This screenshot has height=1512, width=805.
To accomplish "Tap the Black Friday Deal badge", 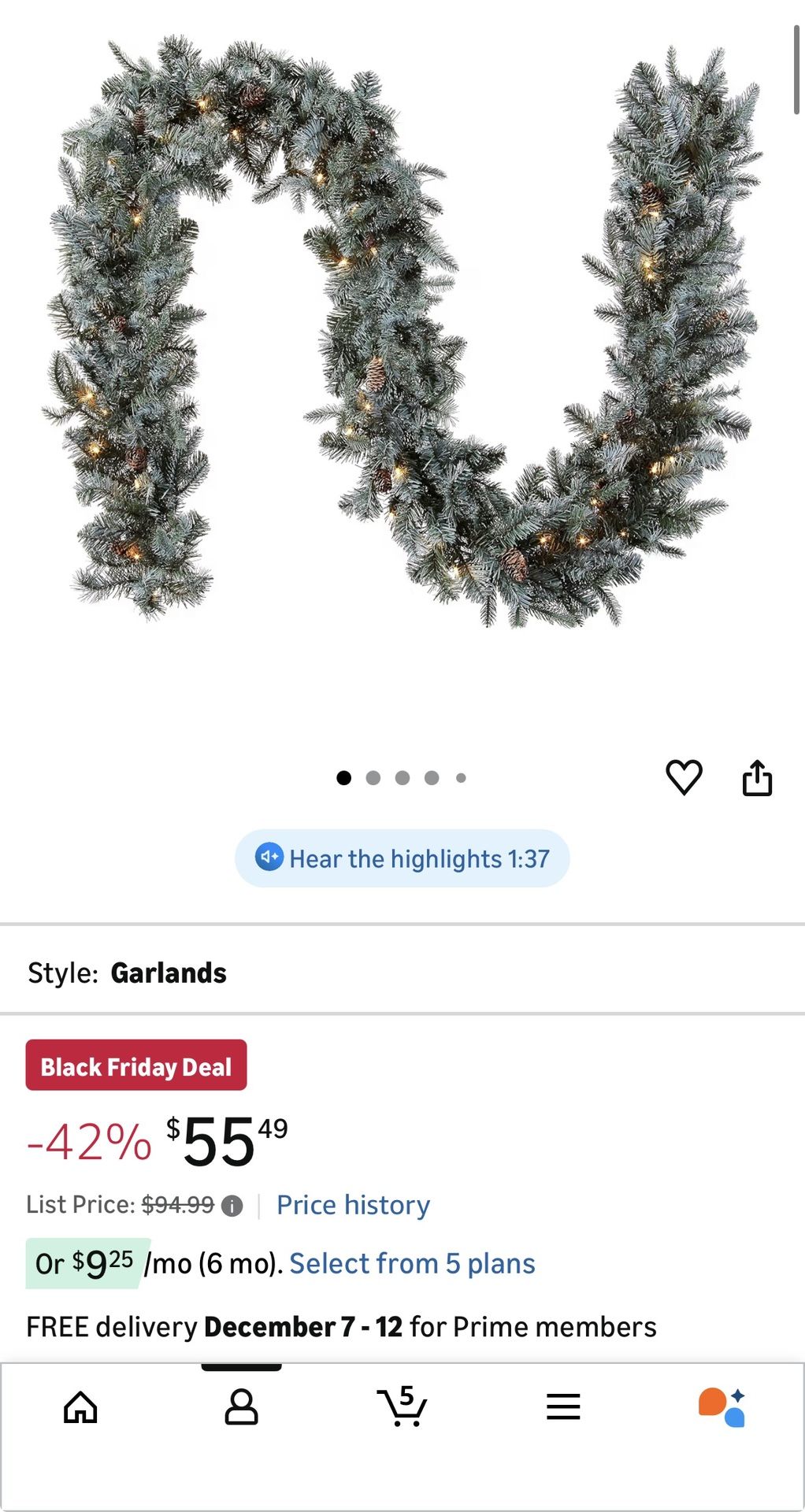I will [x=135, y=1065].
